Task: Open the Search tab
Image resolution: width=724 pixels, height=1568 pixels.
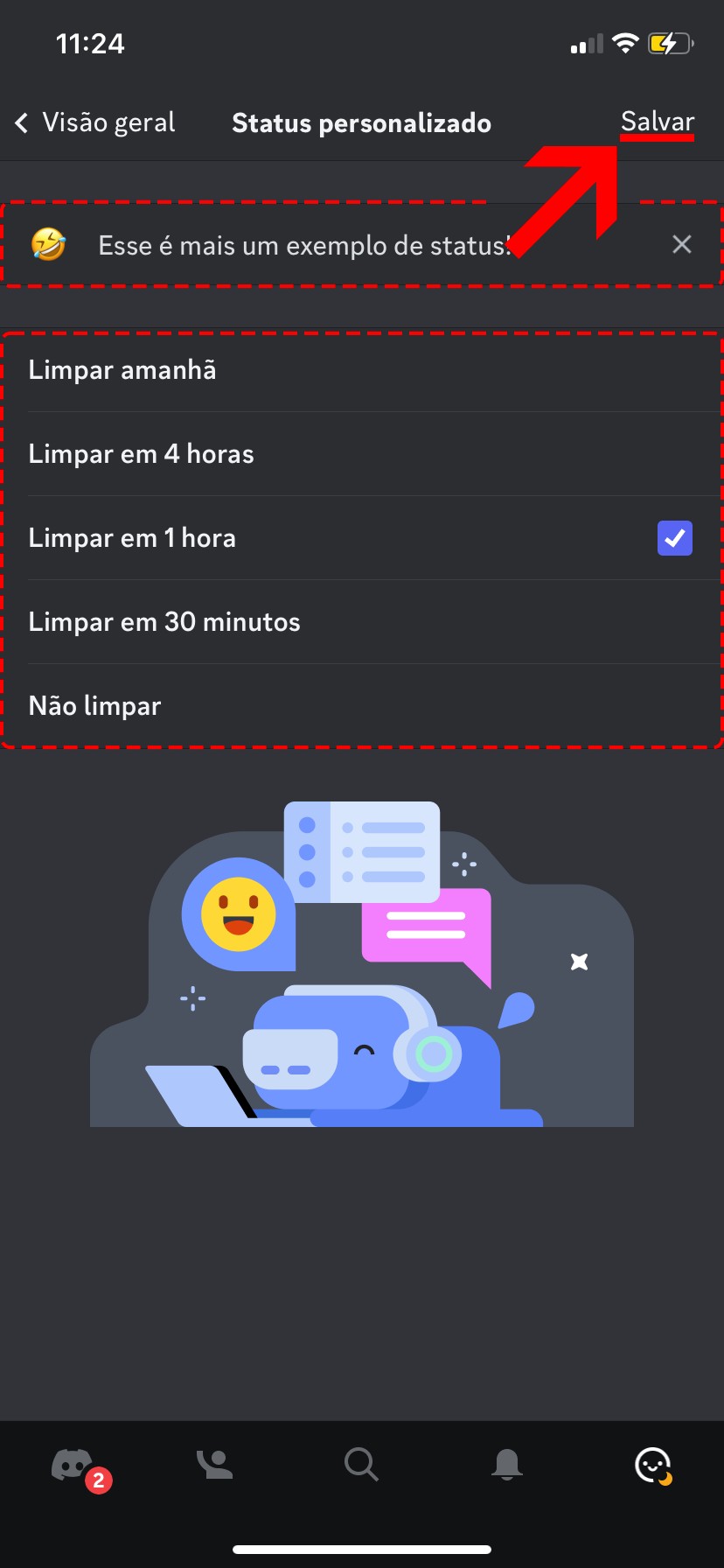Action: 360,1464
